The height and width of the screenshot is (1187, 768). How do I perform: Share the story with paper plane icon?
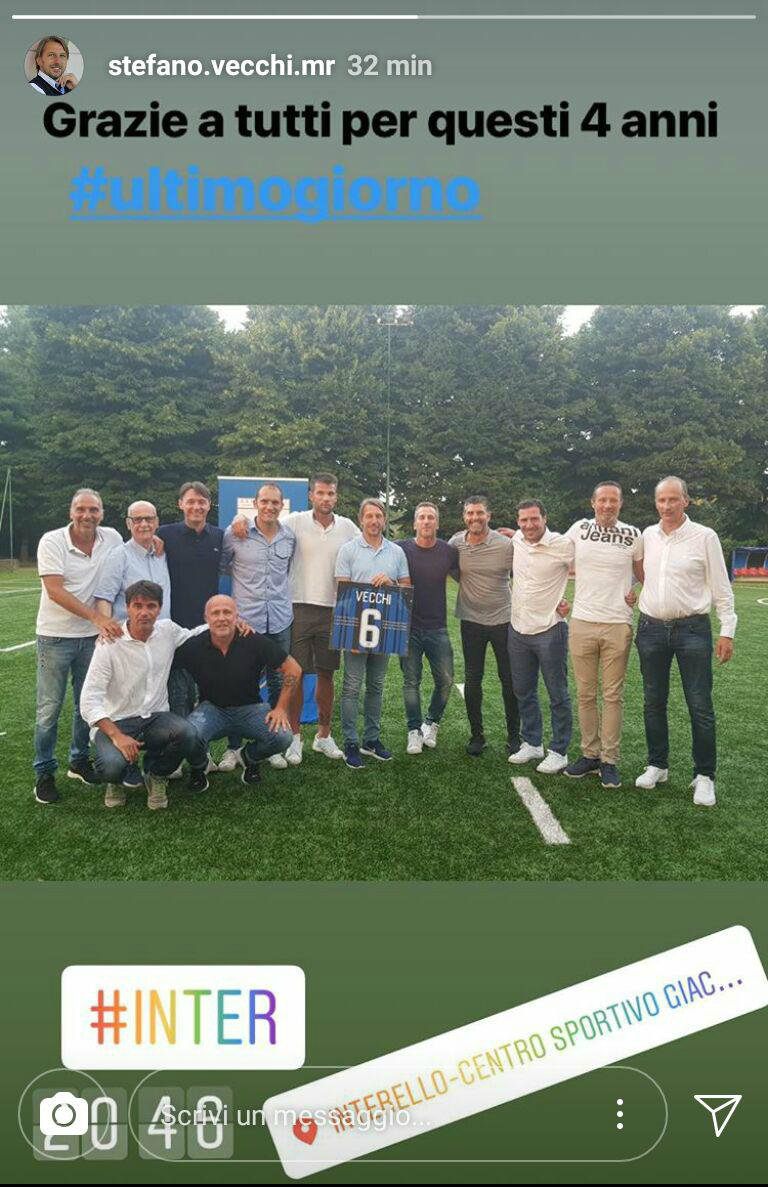[718, 1114]
